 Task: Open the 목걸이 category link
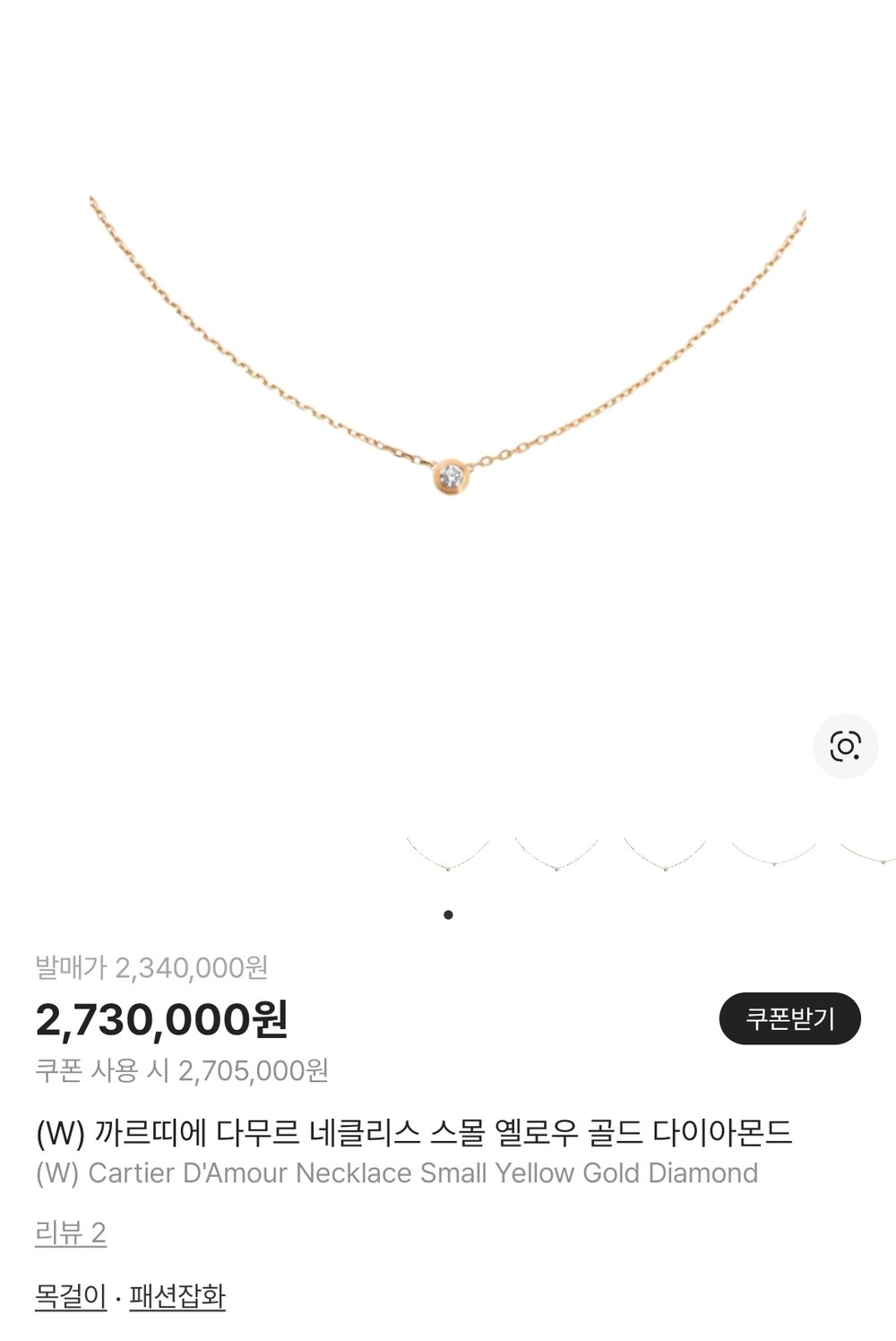click(x=71, y=1296)
